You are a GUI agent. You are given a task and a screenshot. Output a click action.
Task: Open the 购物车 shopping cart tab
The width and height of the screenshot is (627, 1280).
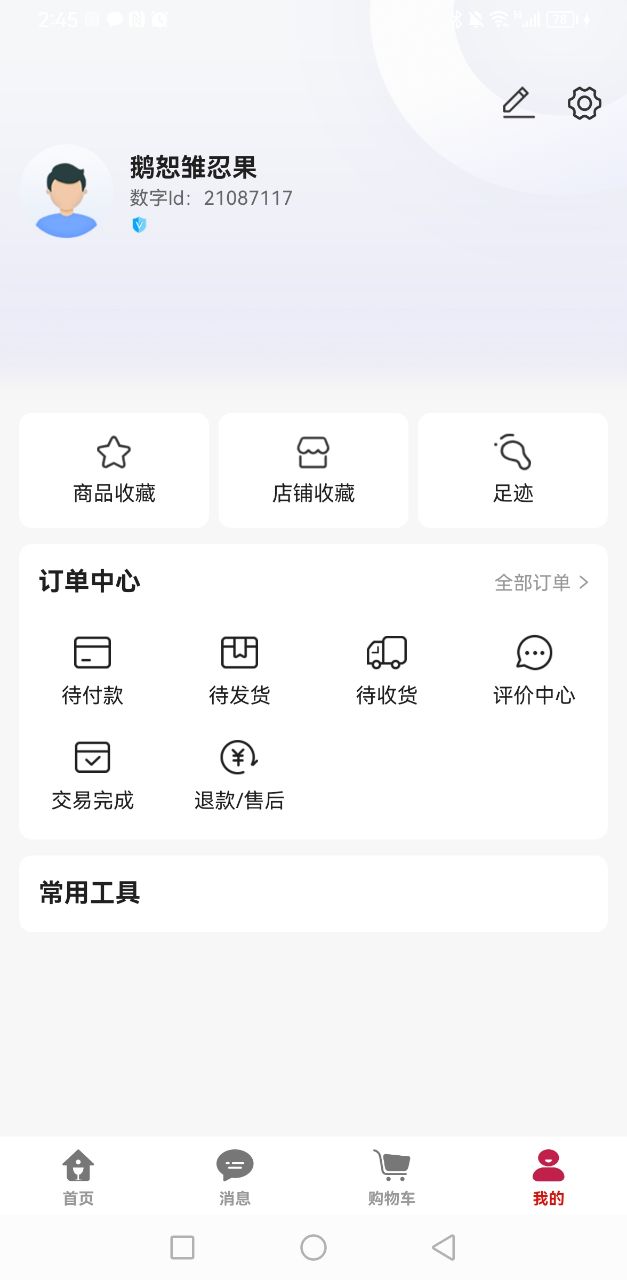pyautogui.click(x=391, y=1177)
